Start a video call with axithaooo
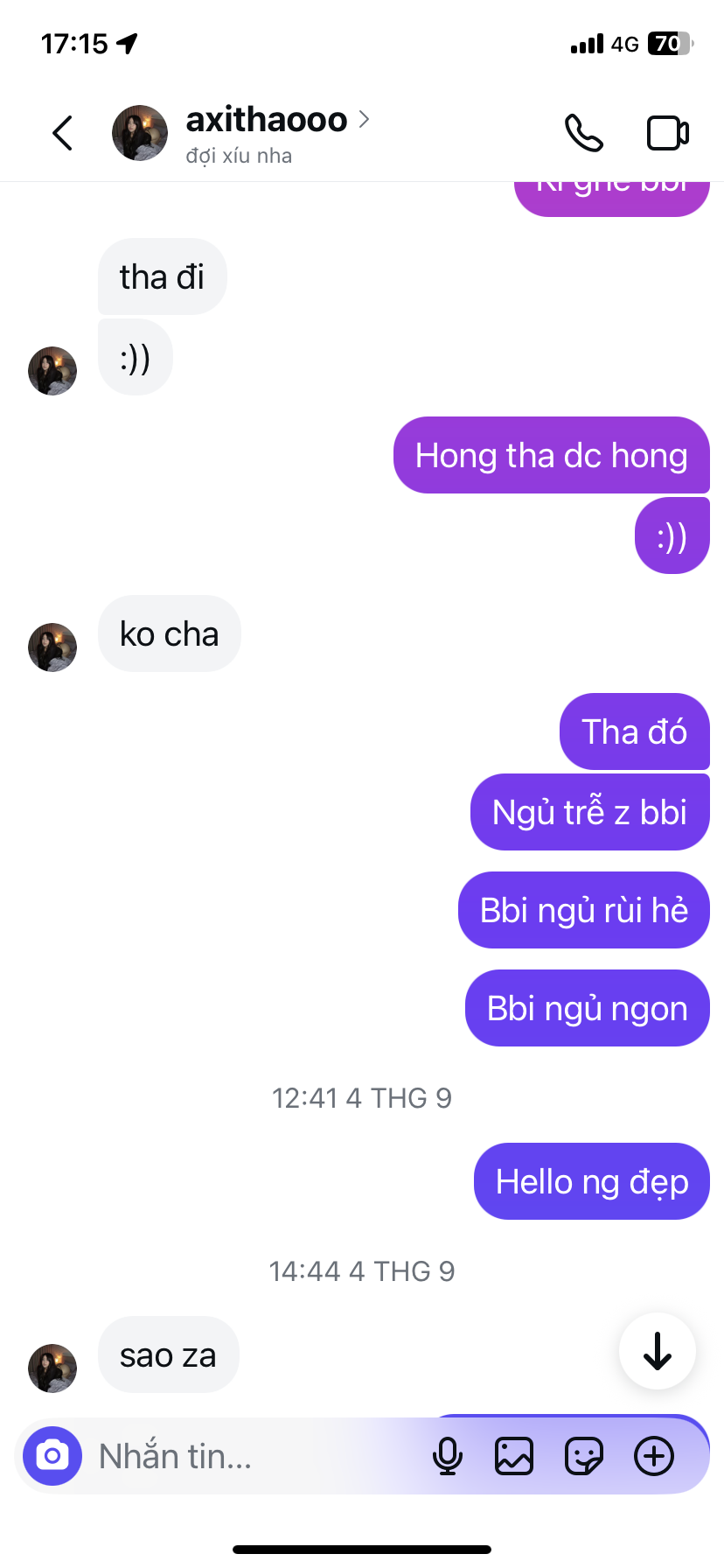This screenshot has height=1568, width=724. 667,134
